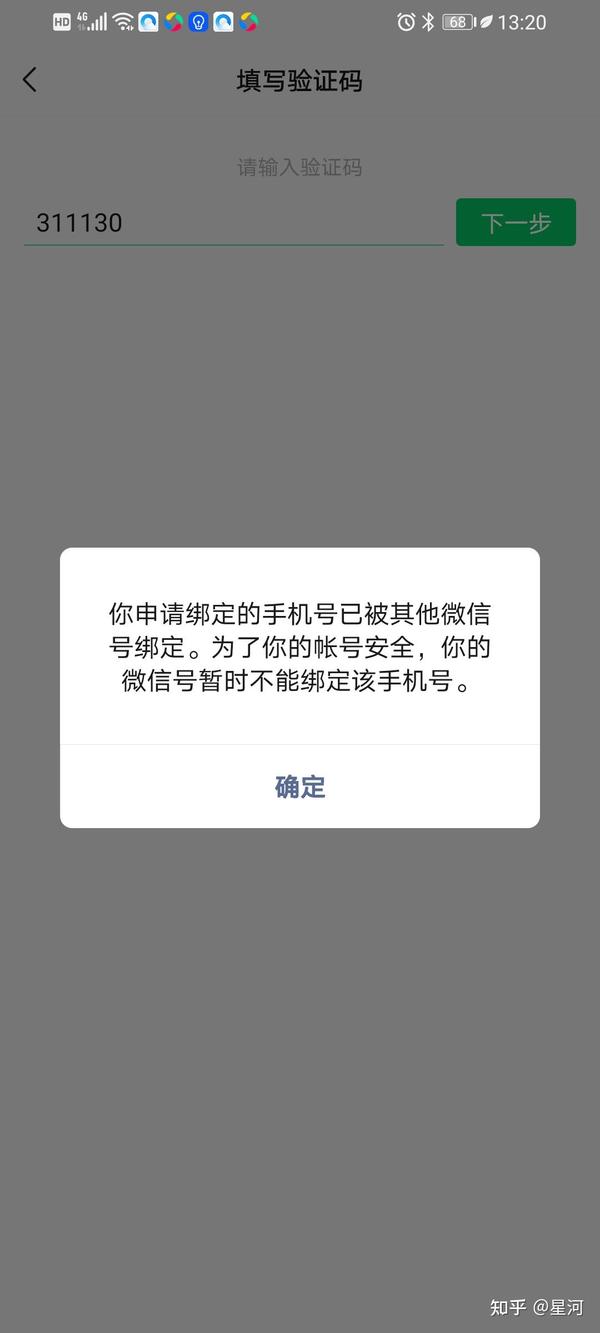Tap the 下一步 button
Viewport: 600px width, 1333px height.
point(515,222)
